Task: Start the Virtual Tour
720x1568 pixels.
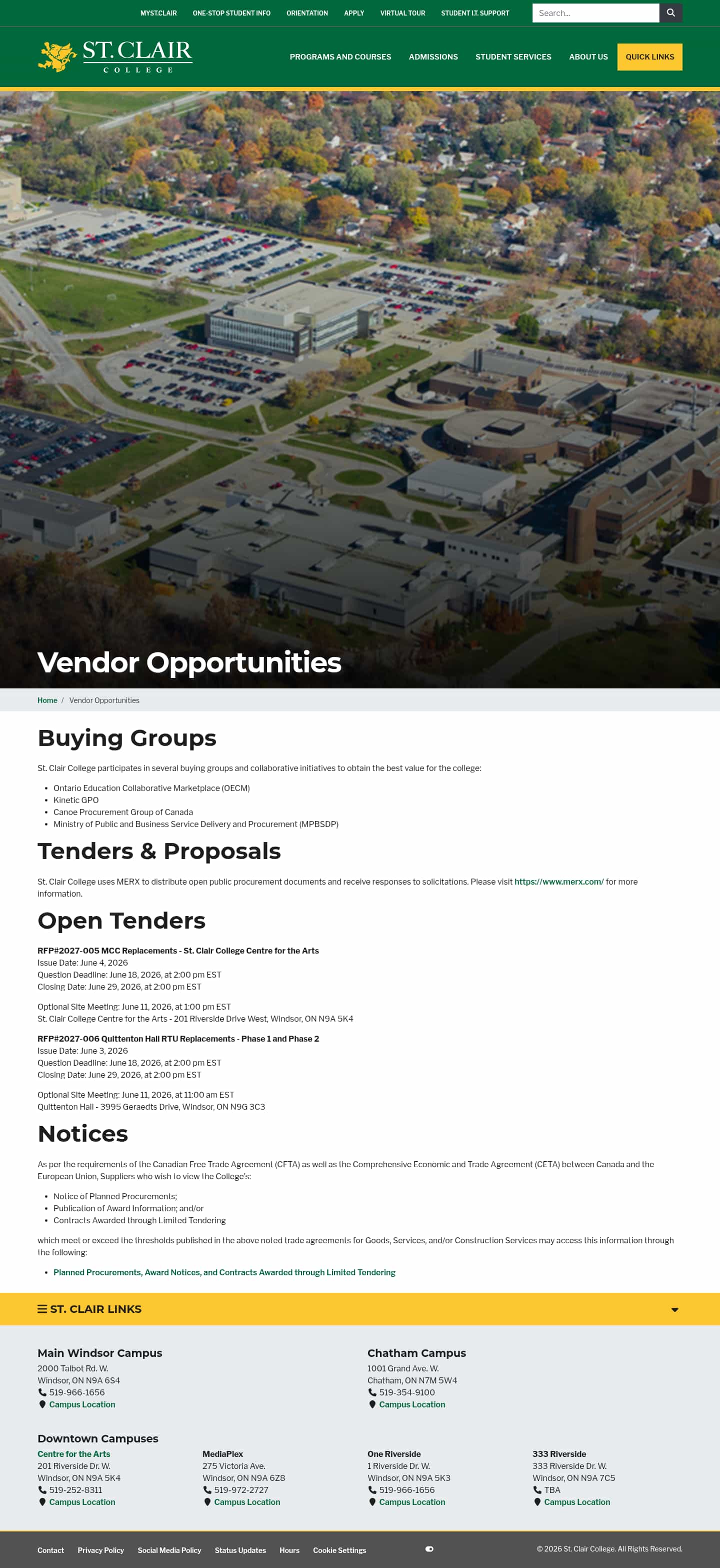Action: [x=402, y=14]
